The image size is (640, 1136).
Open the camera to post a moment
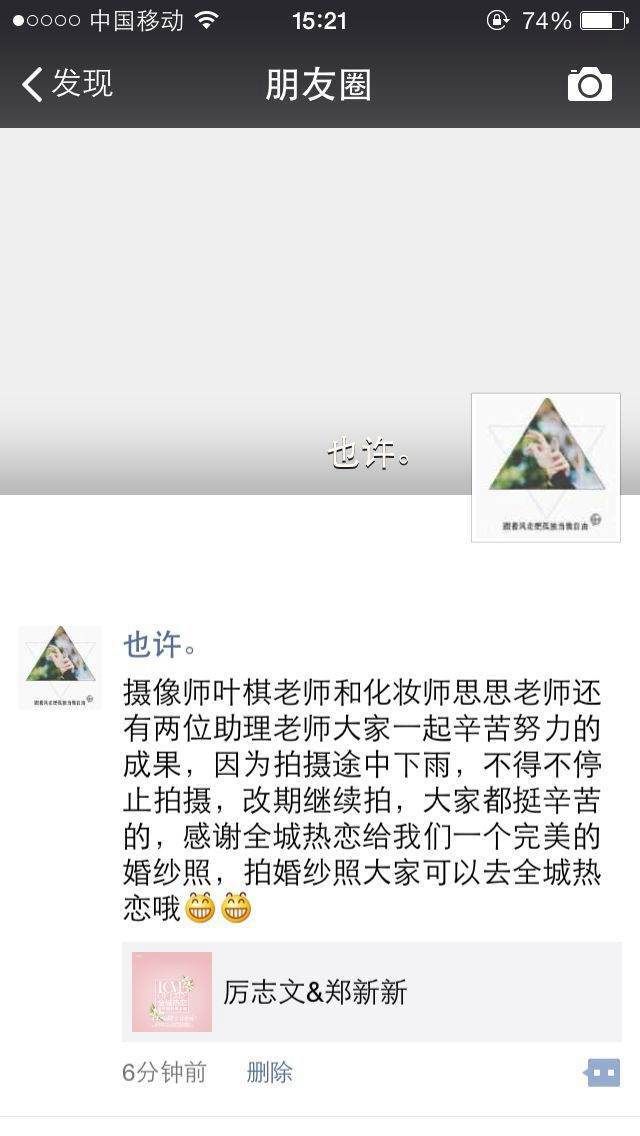pos(589,84)
